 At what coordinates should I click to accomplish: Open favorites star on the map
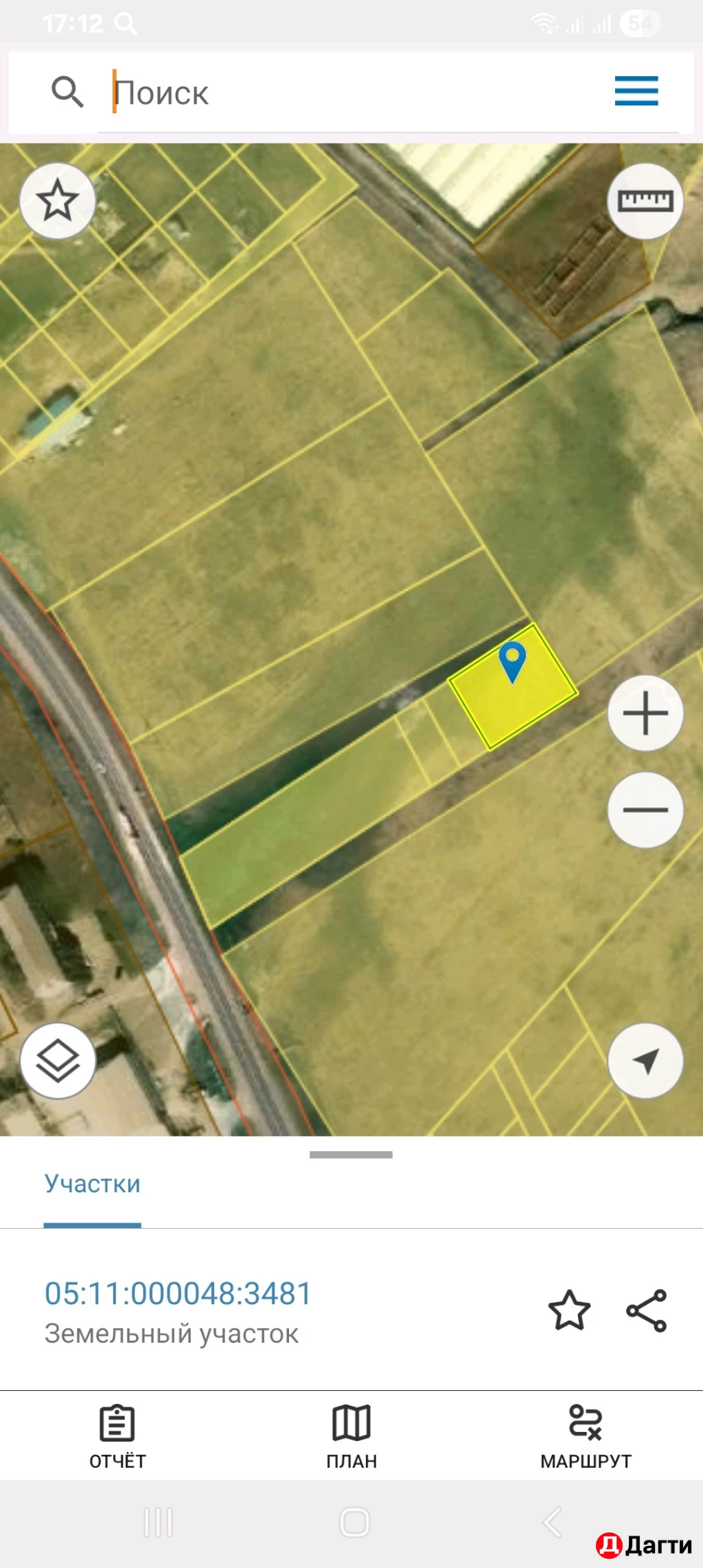coord(58,201)
